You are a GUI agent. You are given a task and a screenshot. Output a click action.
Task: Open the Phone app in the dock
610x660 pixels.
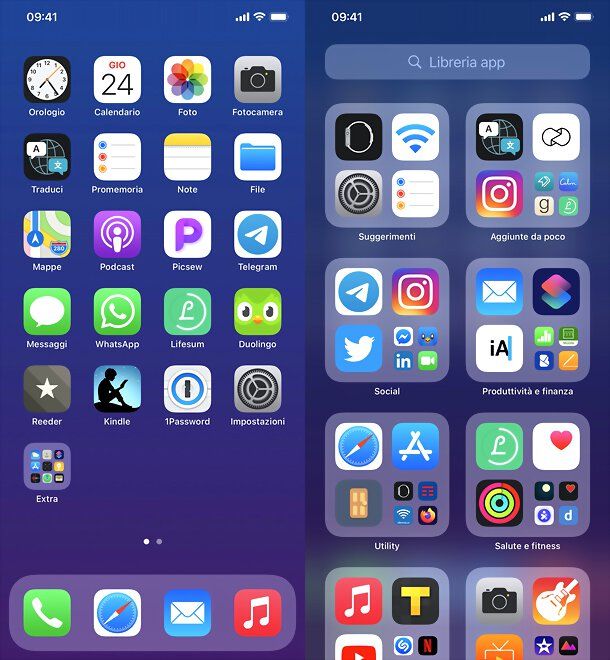point(47,612)
